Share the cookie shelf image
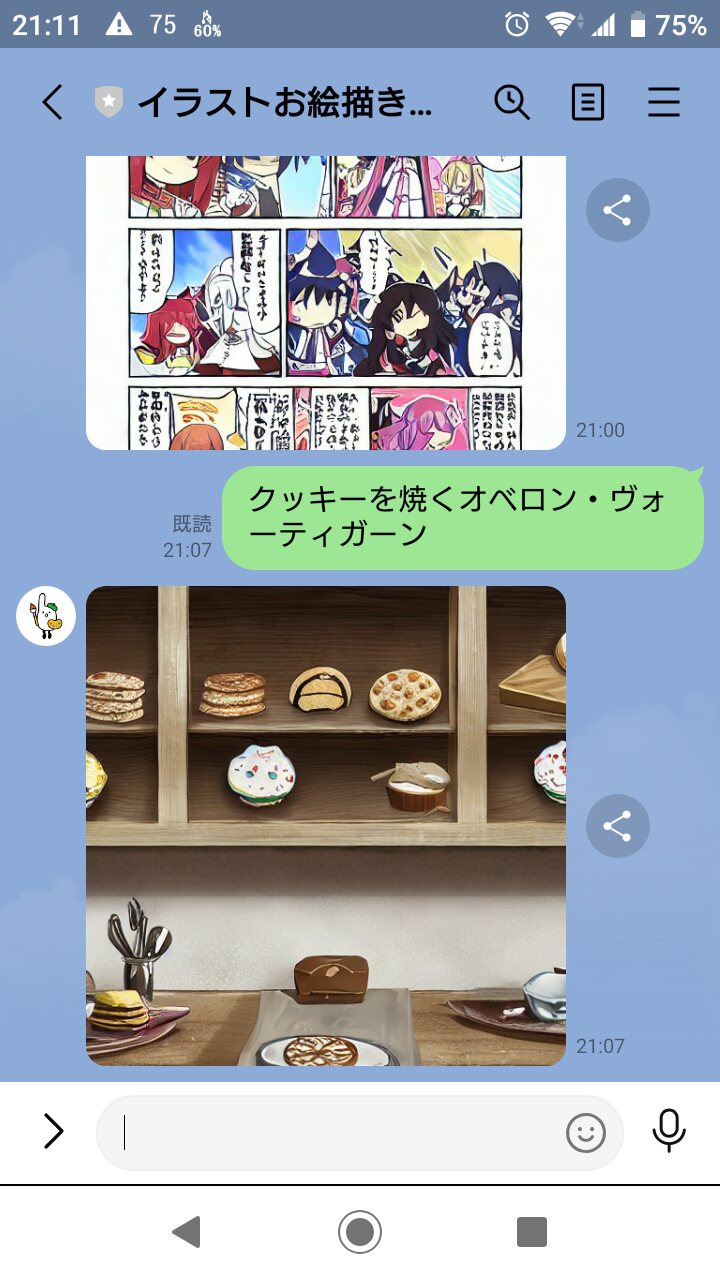 (x=617, y=826)
